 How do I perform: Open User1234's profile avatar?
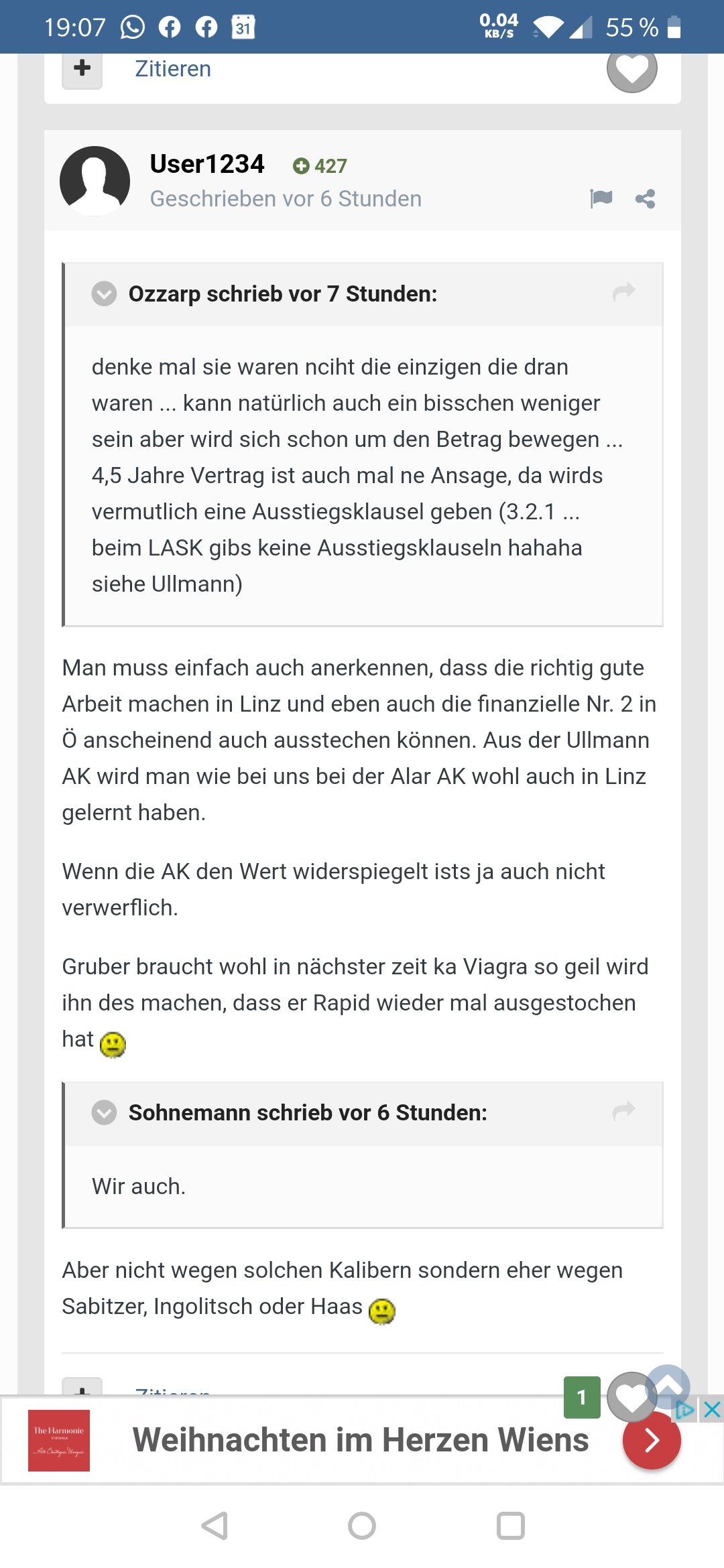point(95,181)
